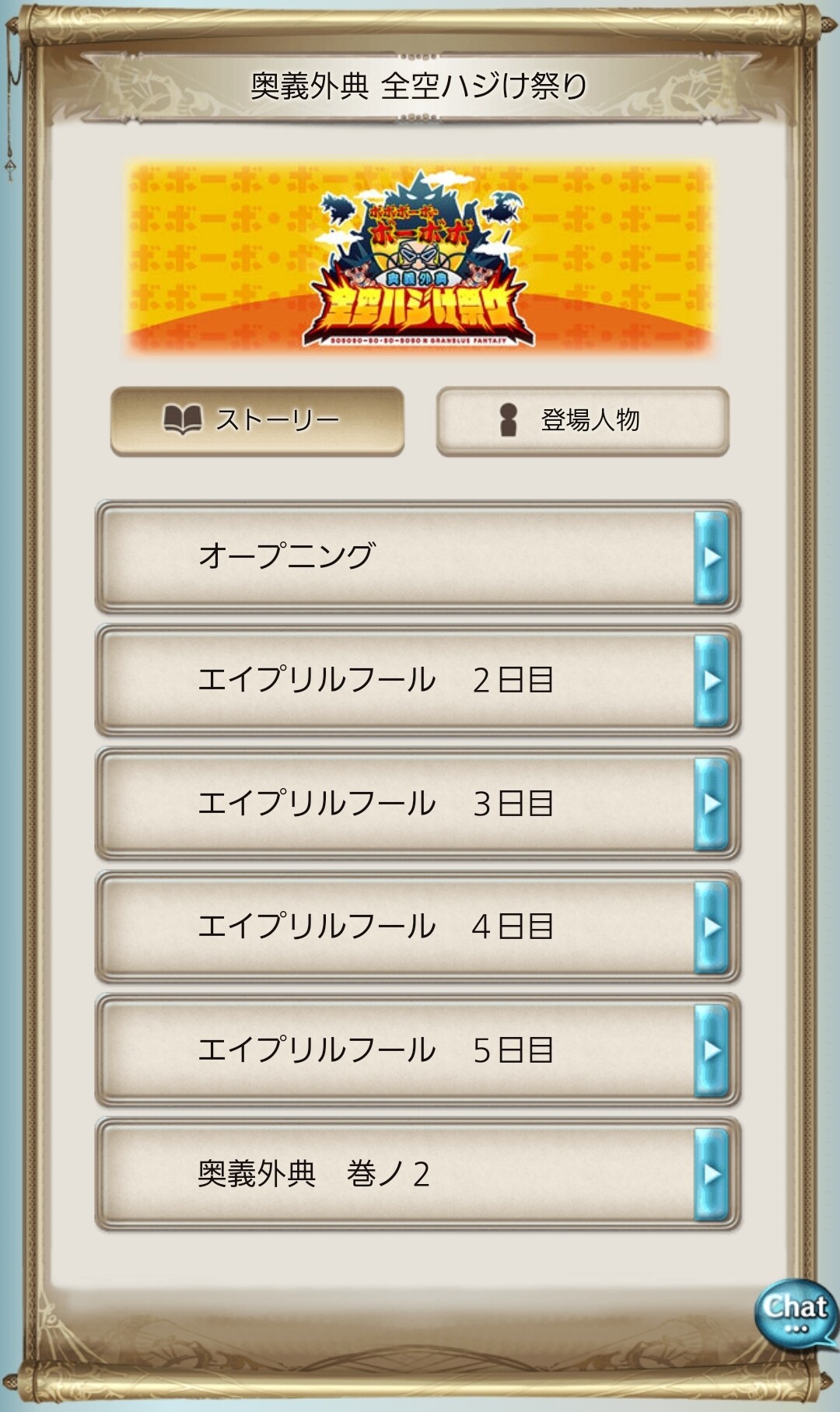The height and width of the screenshot is (1412, 840).
Task: View エイプリルフール 4日目 story
Action: 417,927
